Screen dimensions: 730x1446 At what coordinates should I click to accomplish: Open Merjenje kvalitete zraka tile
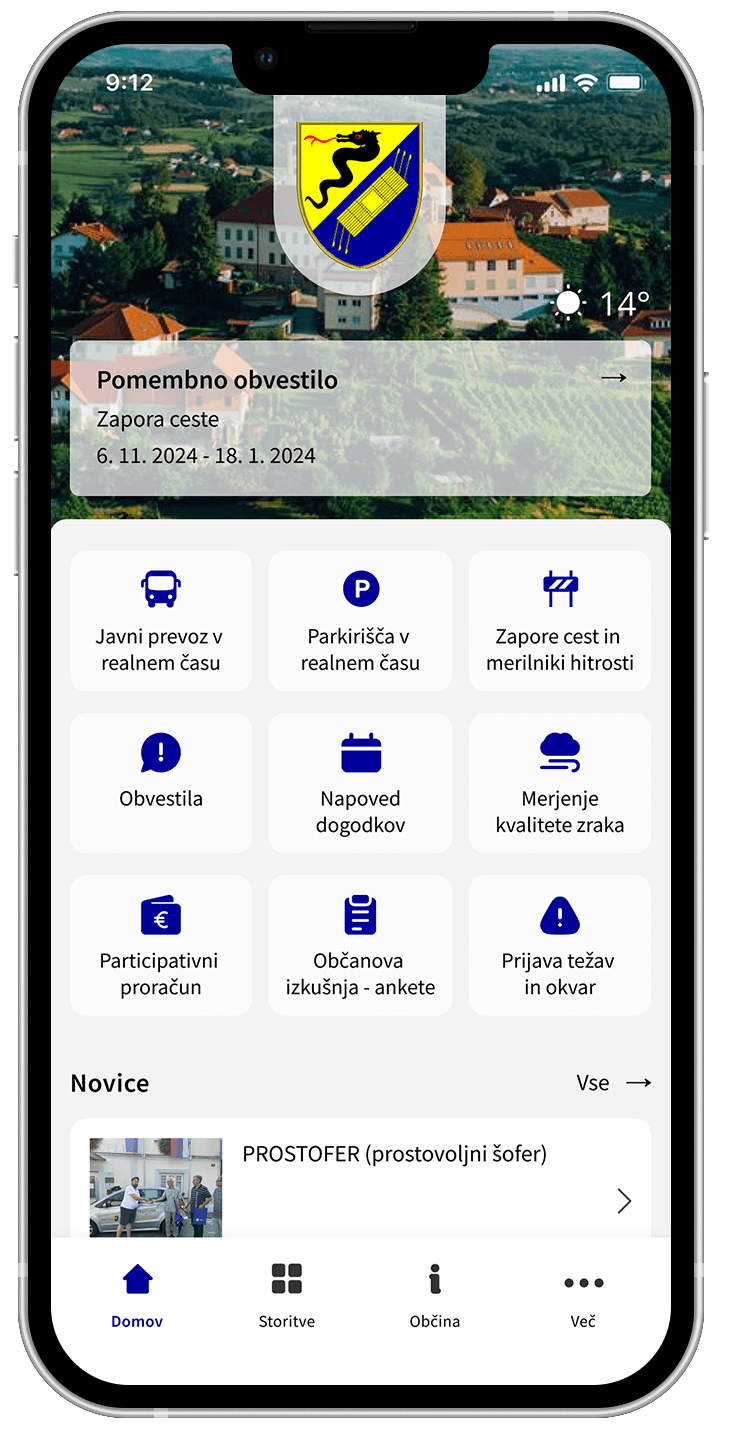[560, 782]
